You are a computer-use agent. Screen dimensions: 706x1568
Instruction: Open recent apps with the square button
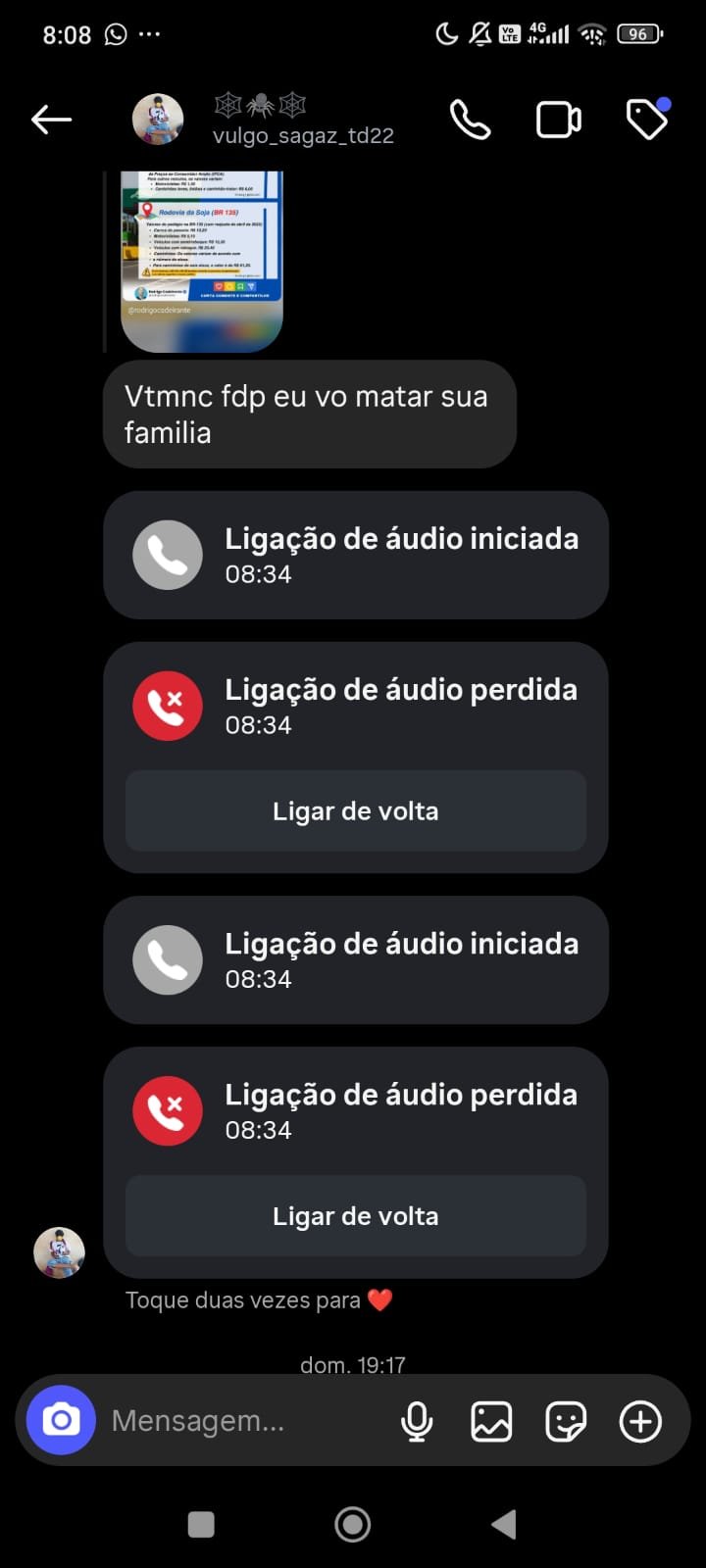click(201, 1524)
